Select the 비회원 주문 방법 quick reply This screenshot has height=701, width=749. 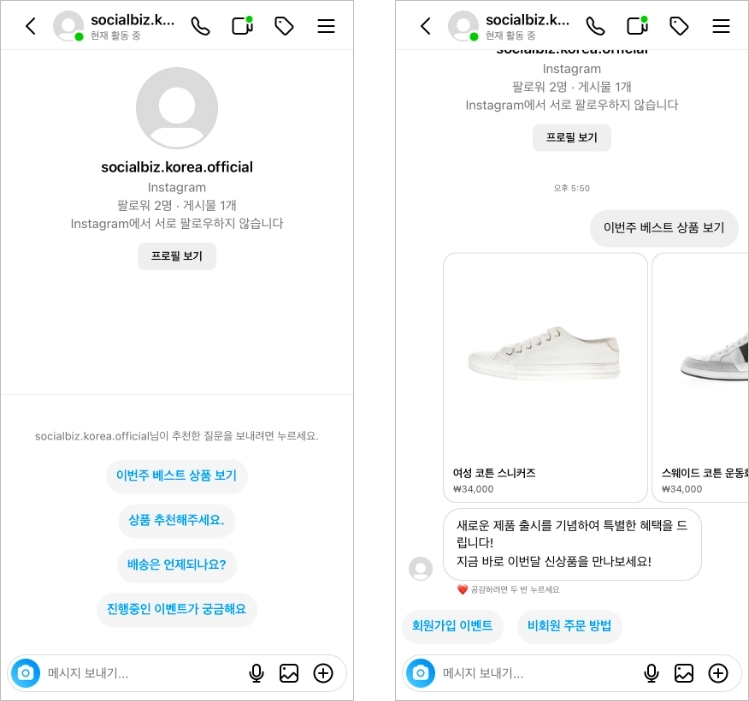569,626
